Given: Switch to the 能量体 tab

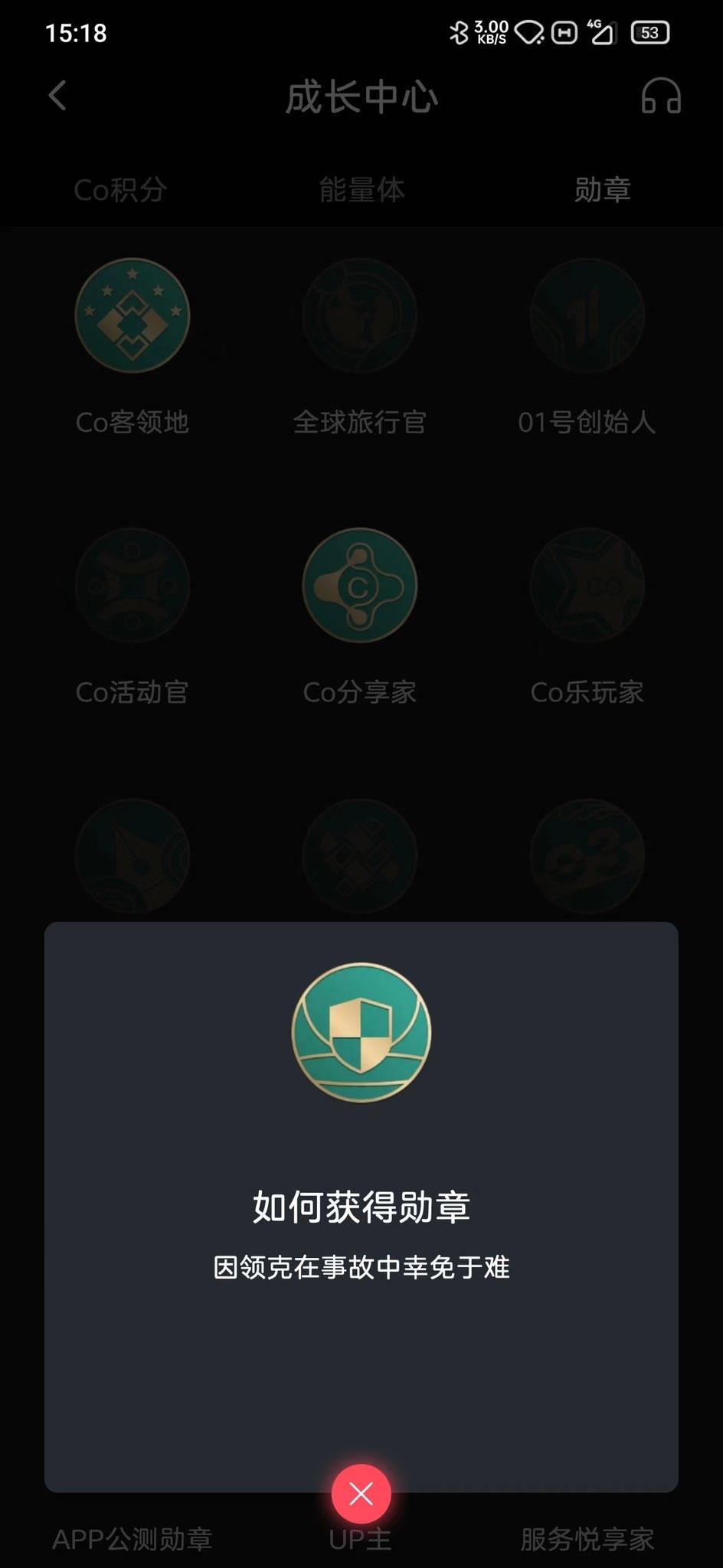Looking at the screenshot, I should click(361, 189).
